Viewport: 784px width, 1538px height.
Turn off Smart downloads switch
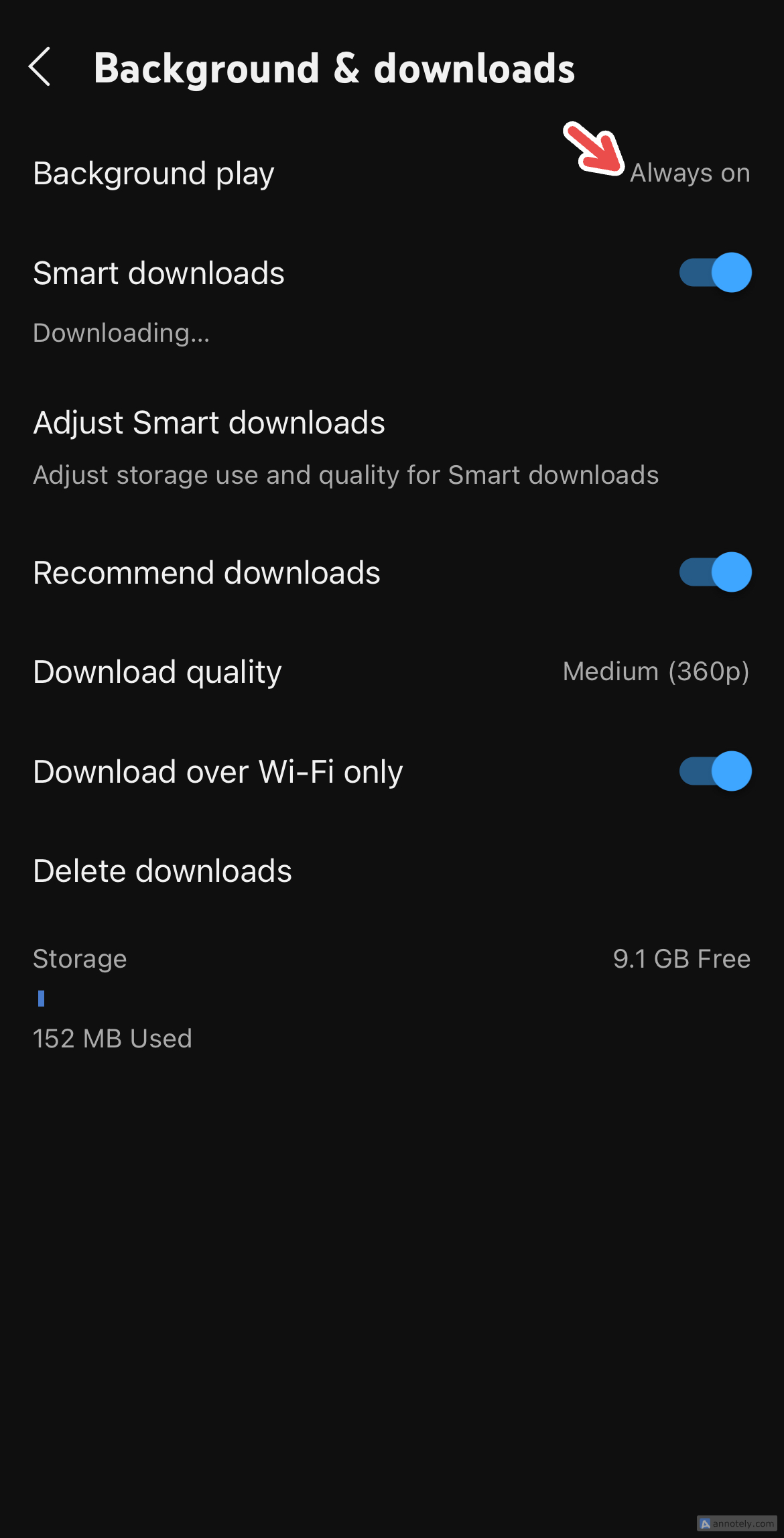[x=714, y=273]
